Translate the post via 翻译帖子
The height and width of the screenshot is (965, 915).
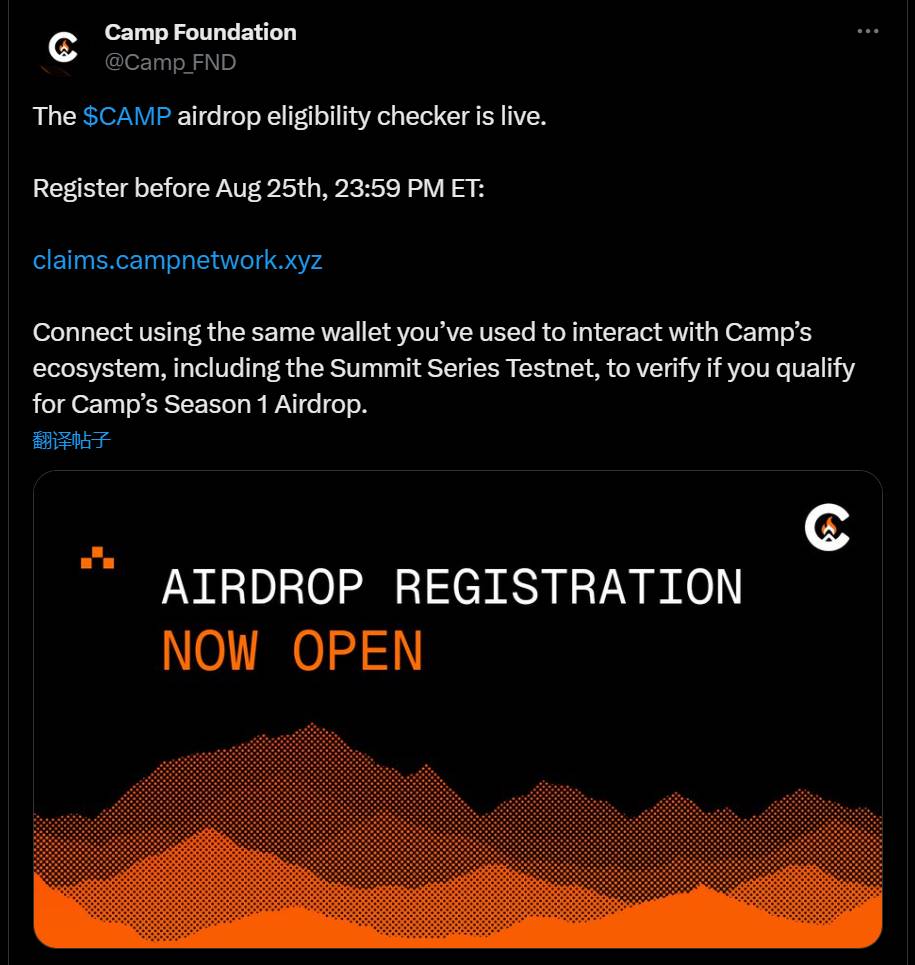click(x=71, y=440)
